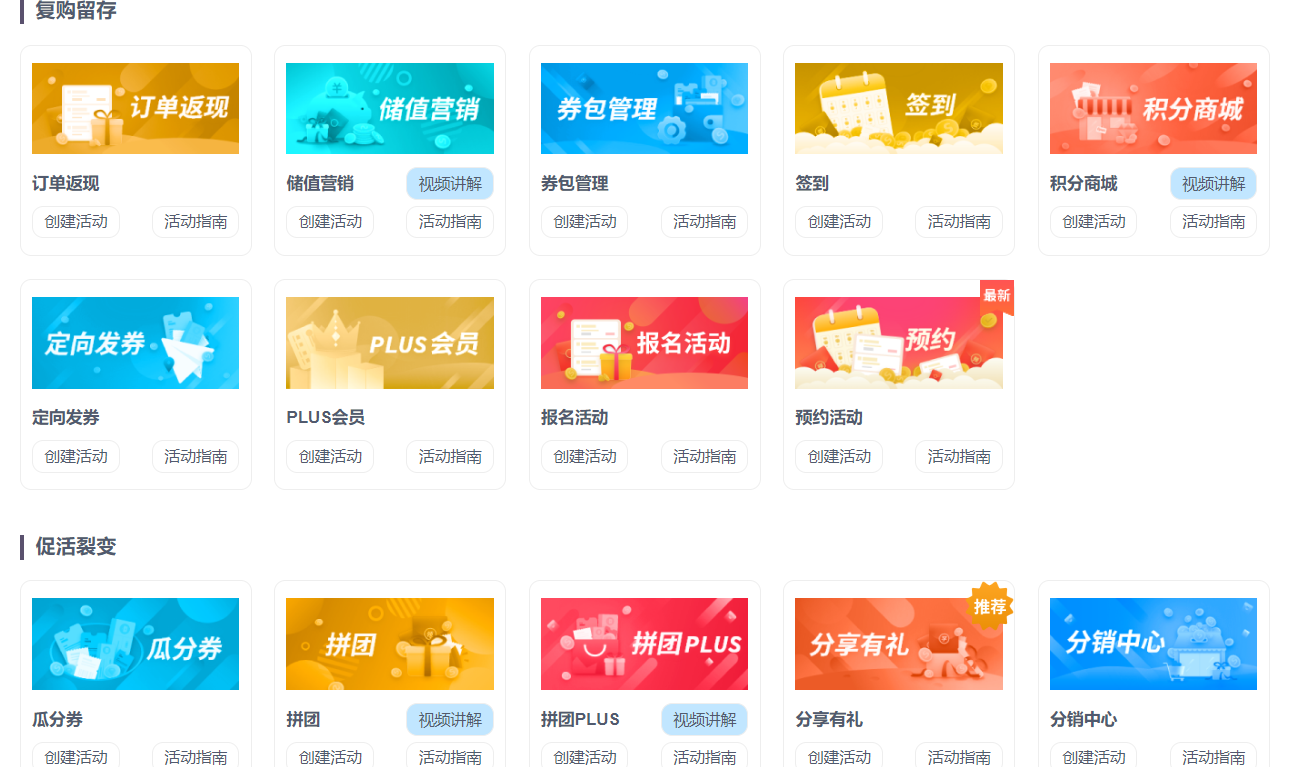Tap 创建活动 under 报名活动

coord(585,457)
